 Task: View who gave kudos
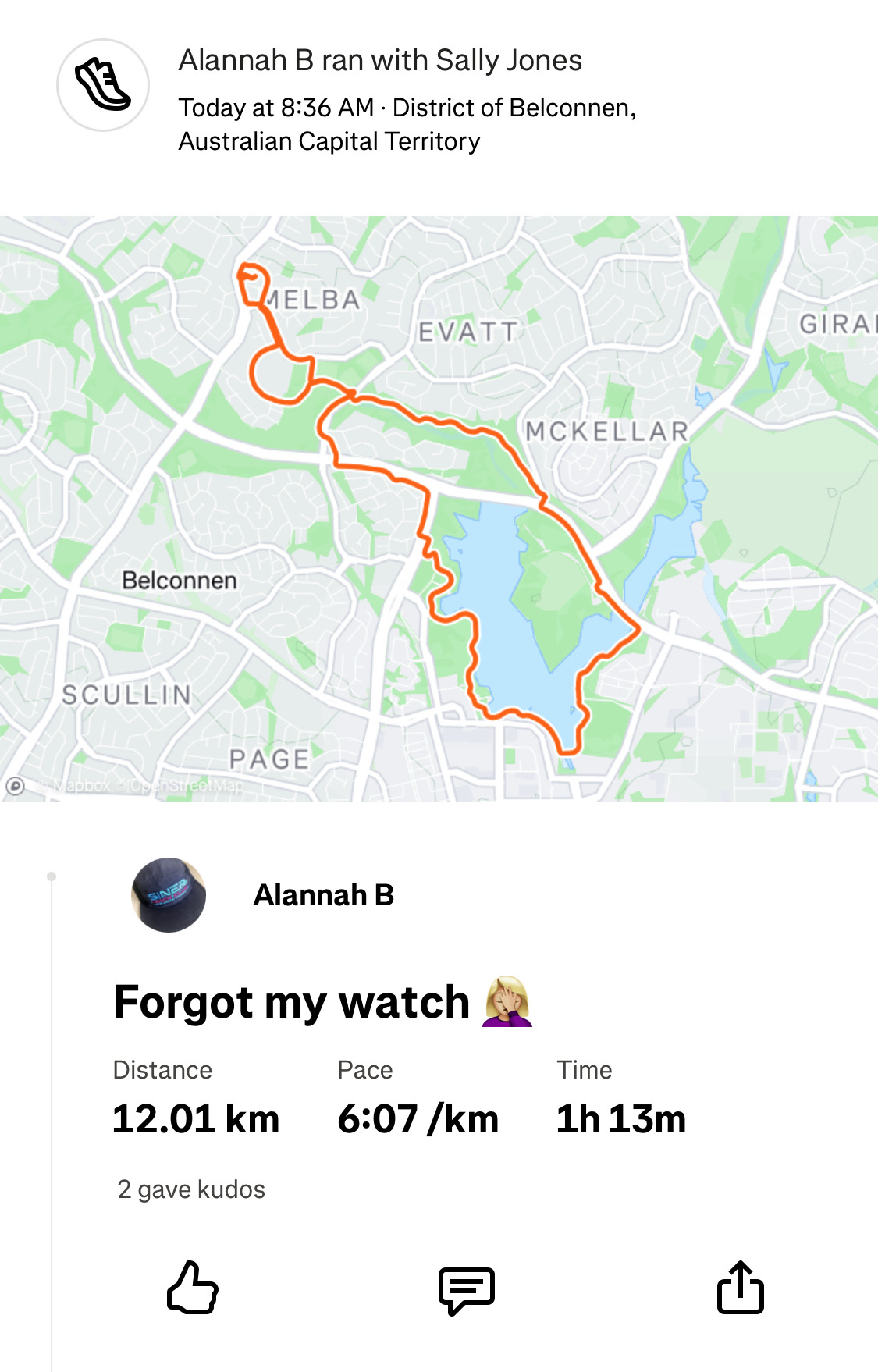(x=191, y=1189)
